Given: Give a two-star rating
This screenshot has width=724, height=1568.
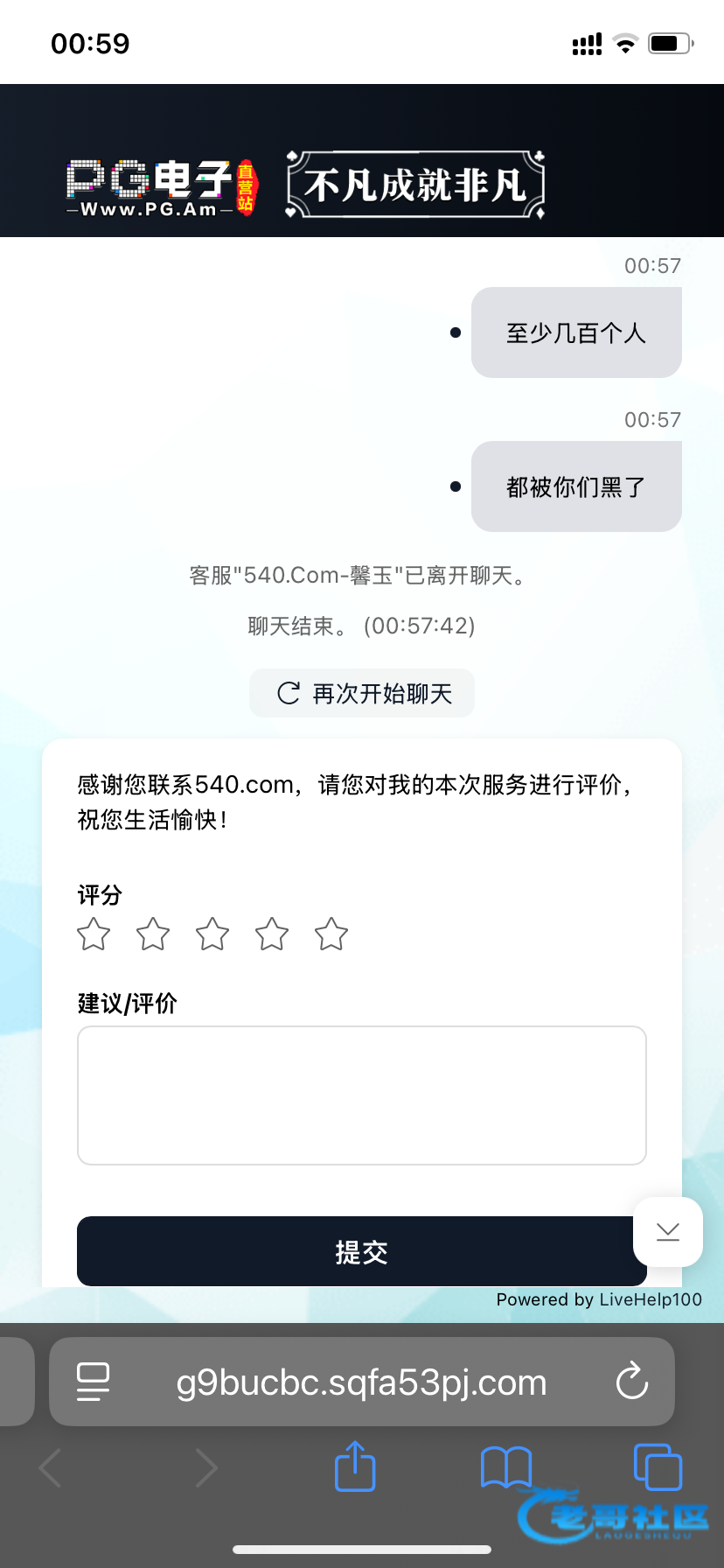Looking at the screenshot, I should 153,934.
